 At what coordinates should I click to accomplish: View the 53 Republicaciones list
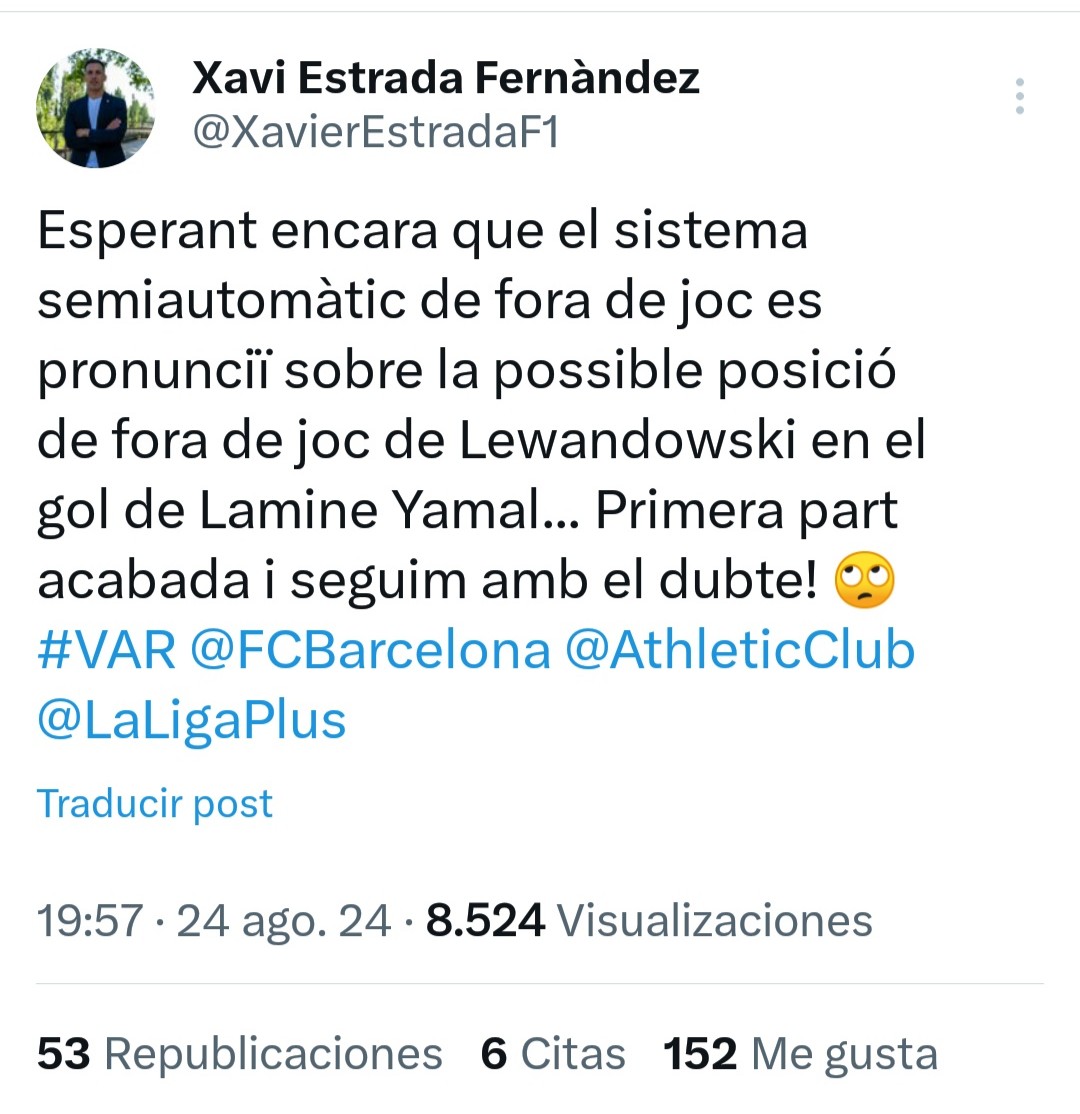[239, 1054]
